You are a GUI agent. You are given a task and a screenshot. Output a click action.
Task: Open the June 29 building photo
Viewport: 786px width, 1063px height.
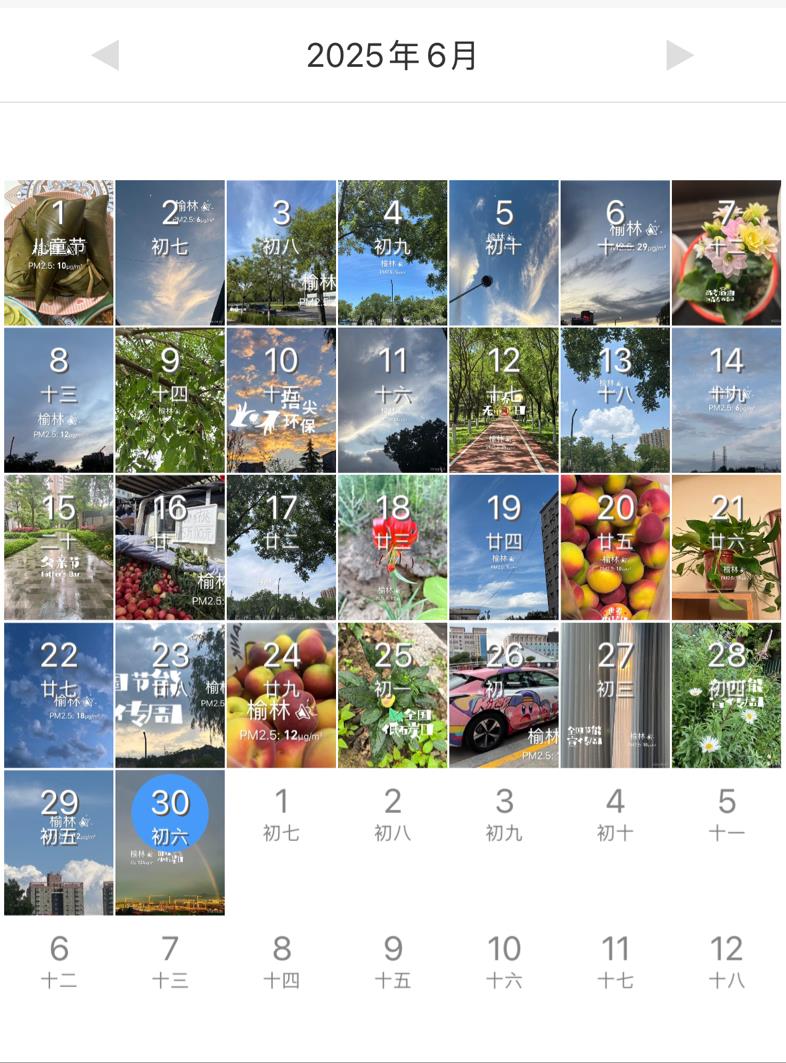pos(59,842)
